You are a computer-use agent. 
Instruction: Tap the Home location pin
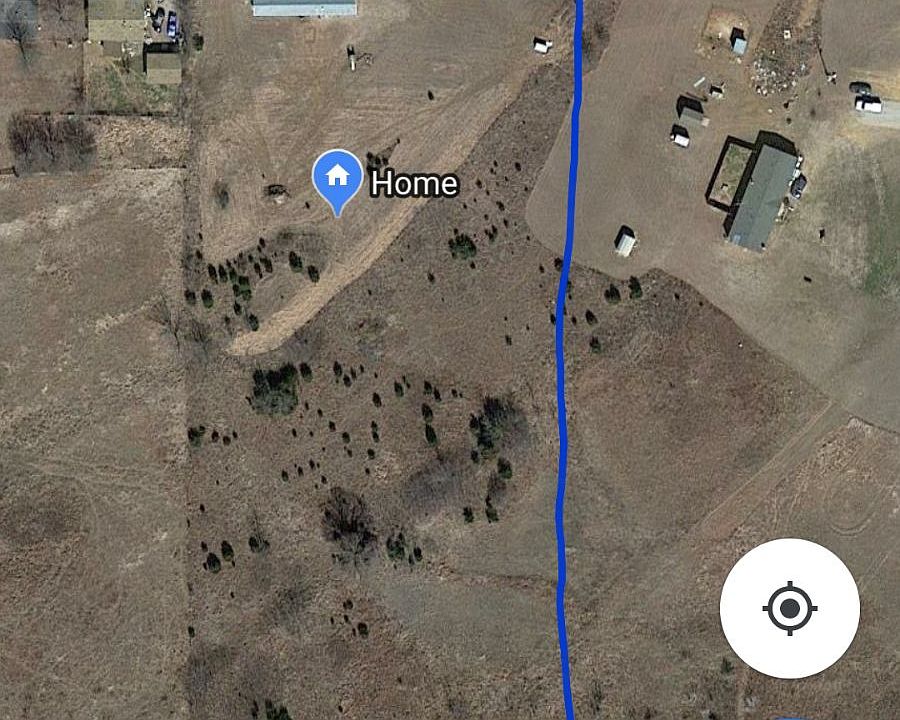coord(338,177)
